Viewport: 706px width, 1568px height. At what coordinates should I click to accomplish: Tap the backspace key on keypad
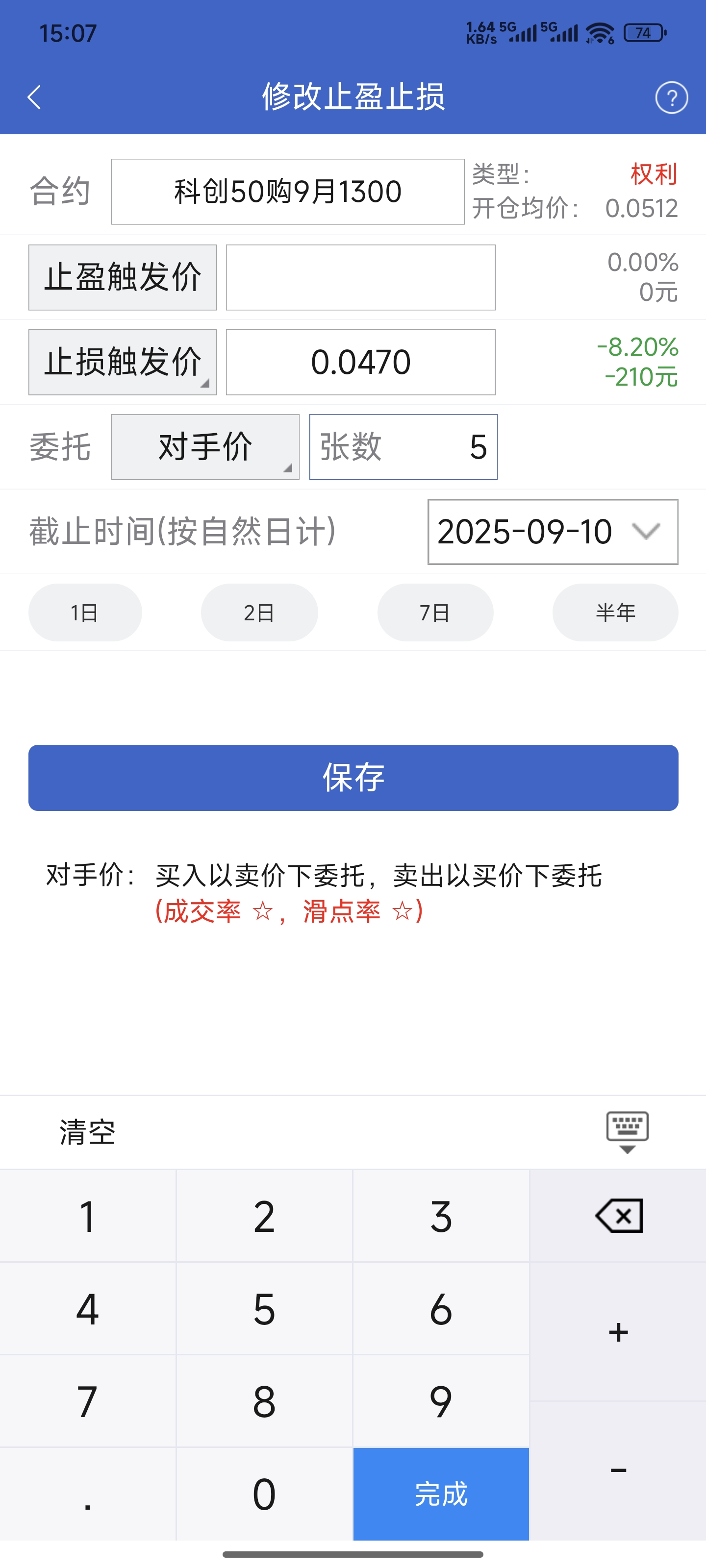[x=618, y=1216]
